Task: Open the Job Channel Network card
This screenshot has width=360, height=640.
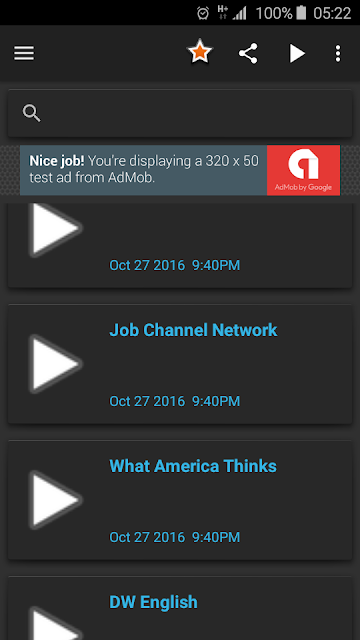Action: [180, 364]
